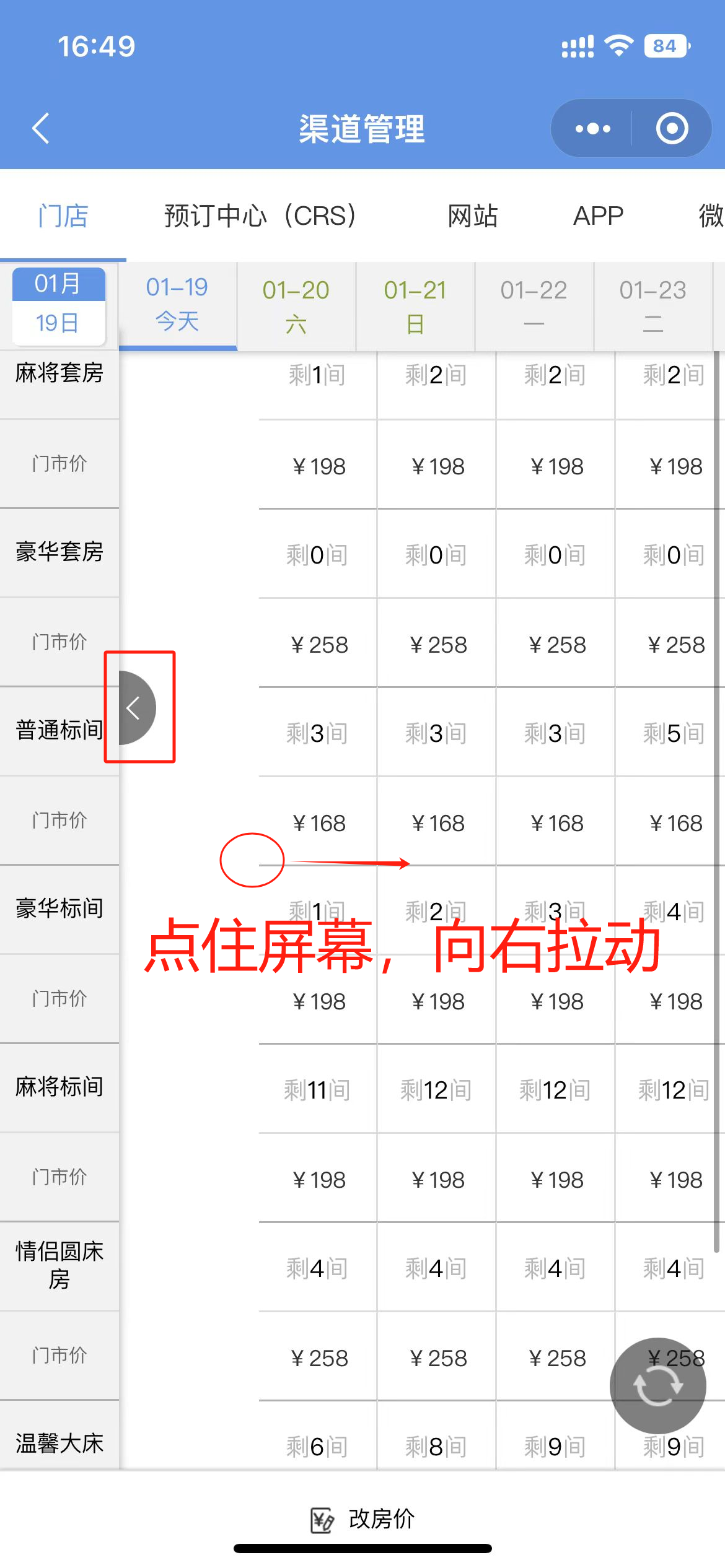
Task: Select the 门店 tab
Action: coord(63,216)
